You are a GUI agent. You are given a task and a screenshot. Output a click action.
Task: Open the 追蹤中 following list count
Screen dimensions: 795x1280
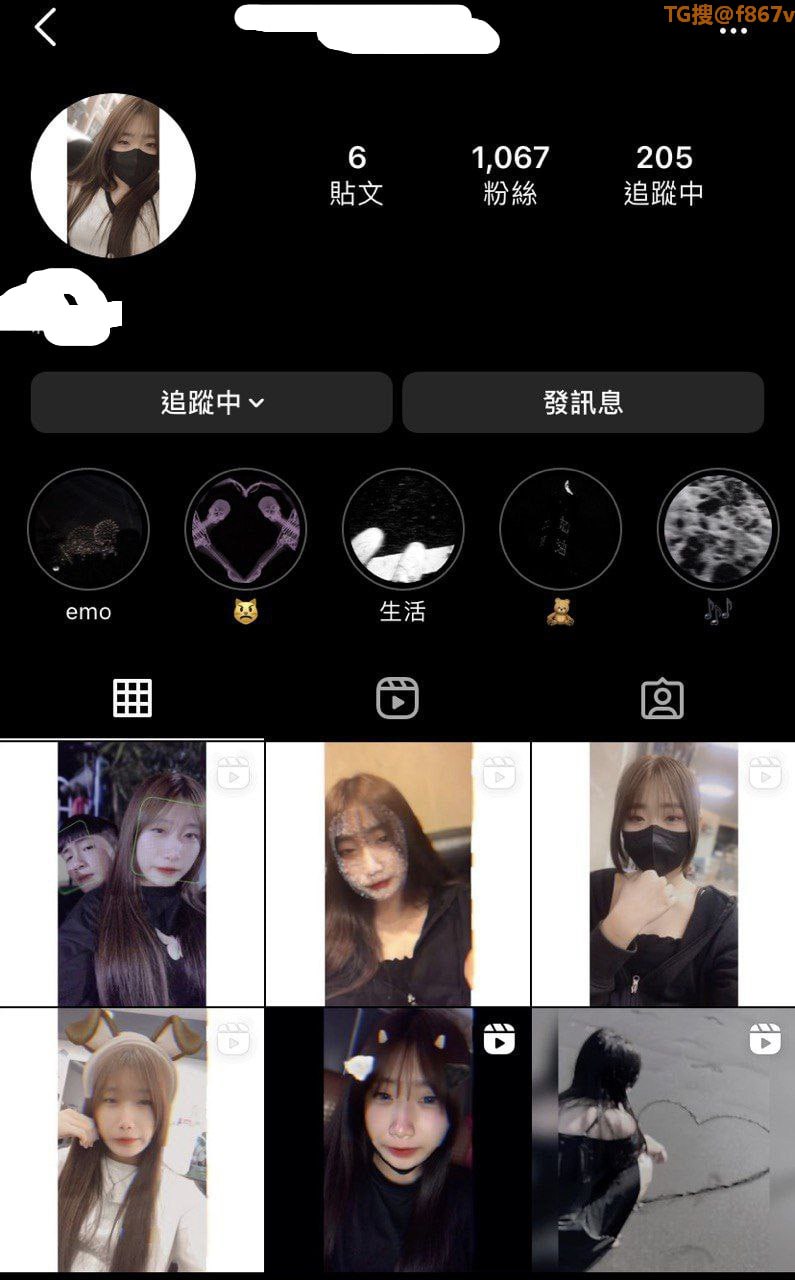[x=664, y=174]
